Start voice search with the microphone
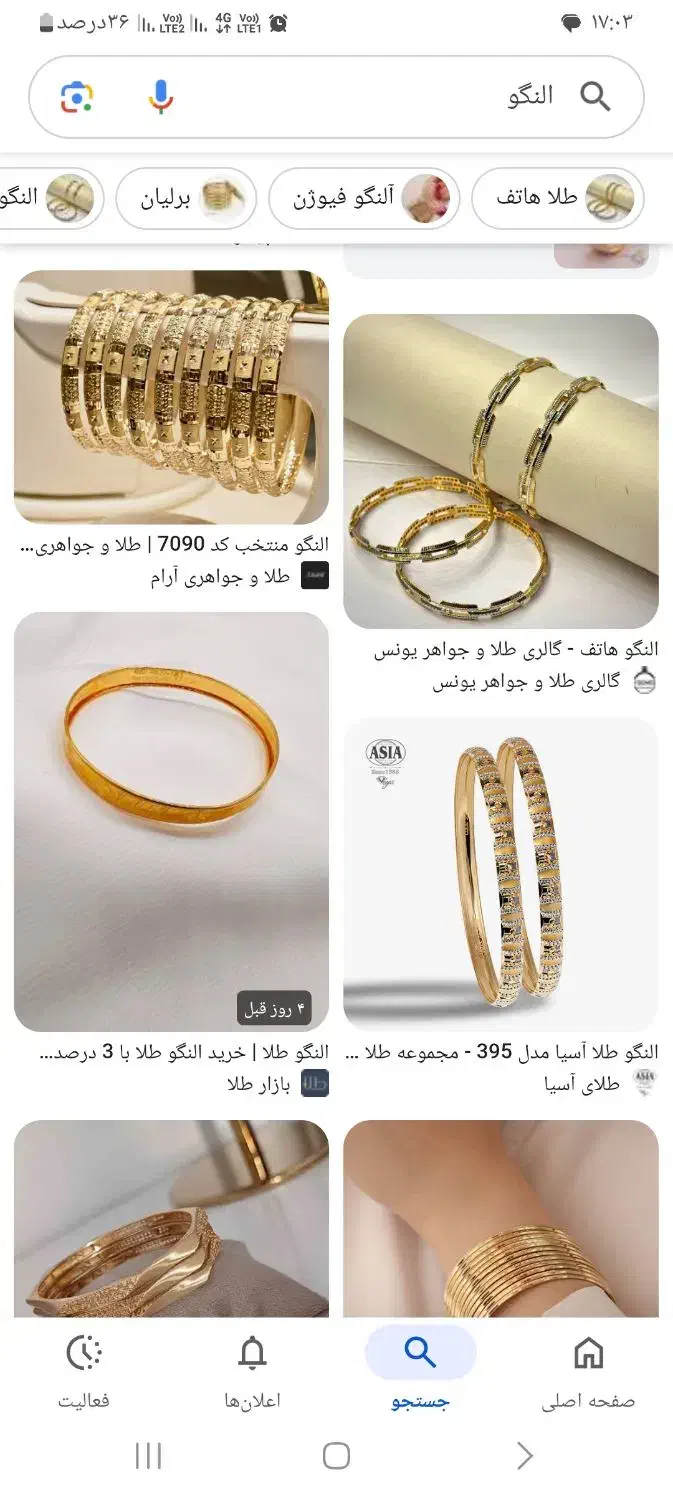The height and width of the screenshot is (1500, 673). tap(160, 97)
